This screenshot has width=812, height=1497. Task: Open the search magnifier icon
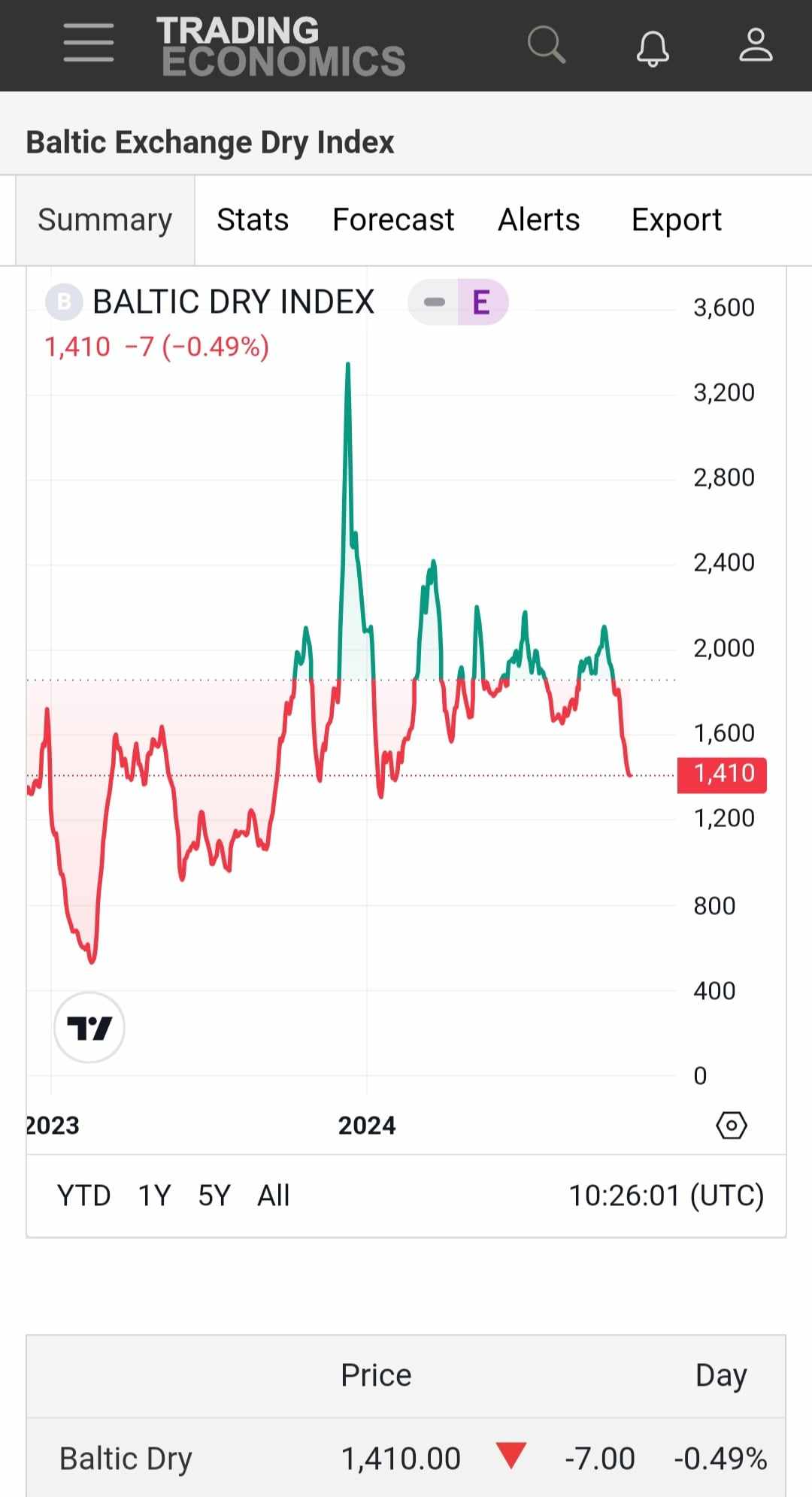[x=546, y=45]
